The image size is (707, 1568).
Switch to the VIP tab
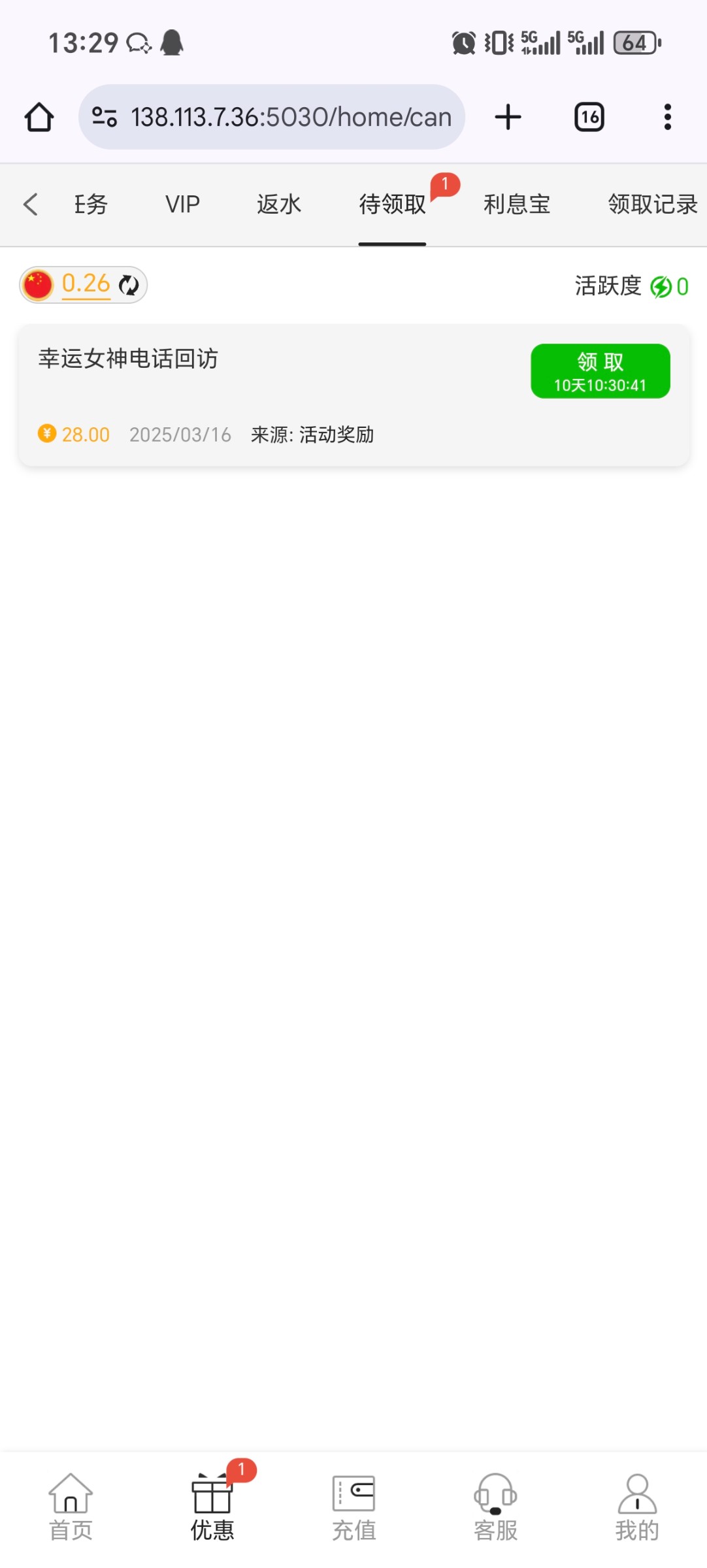(x=182, y=204)
